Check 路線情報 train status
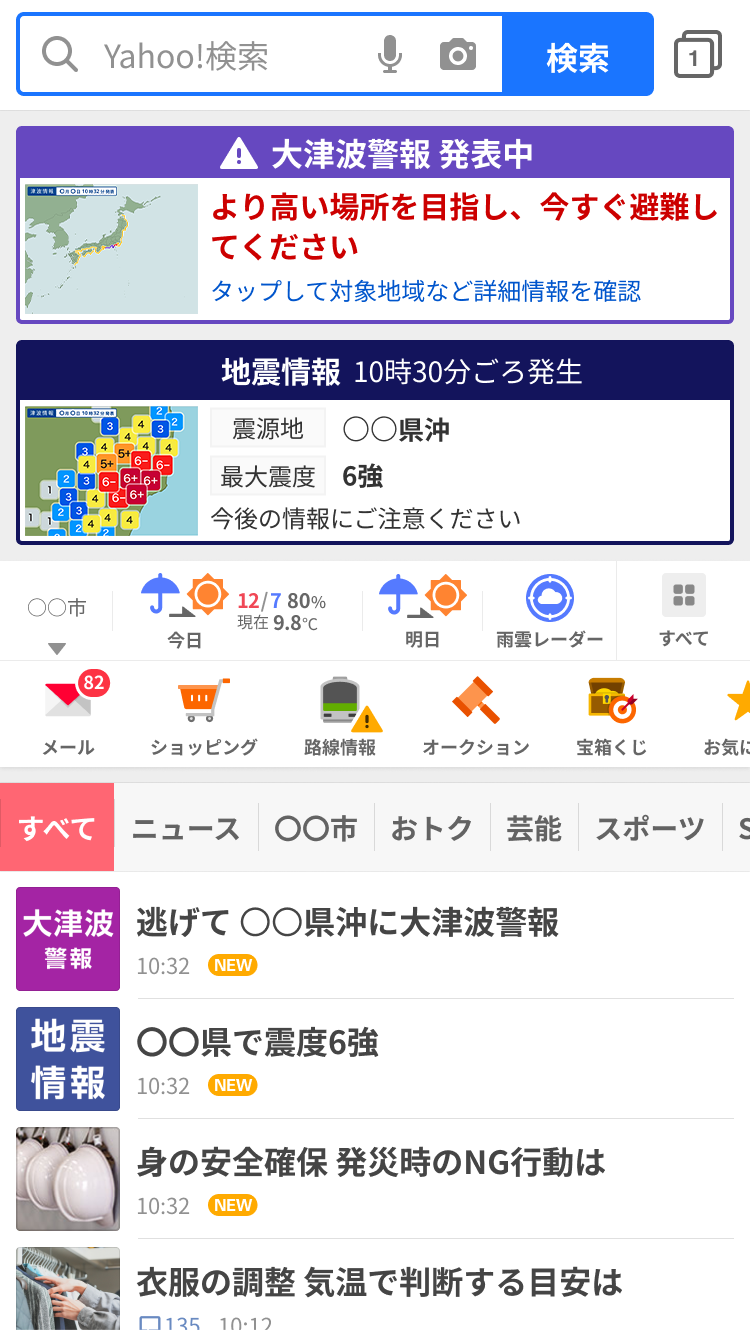 pyautogui.click(x=340, y=714)
